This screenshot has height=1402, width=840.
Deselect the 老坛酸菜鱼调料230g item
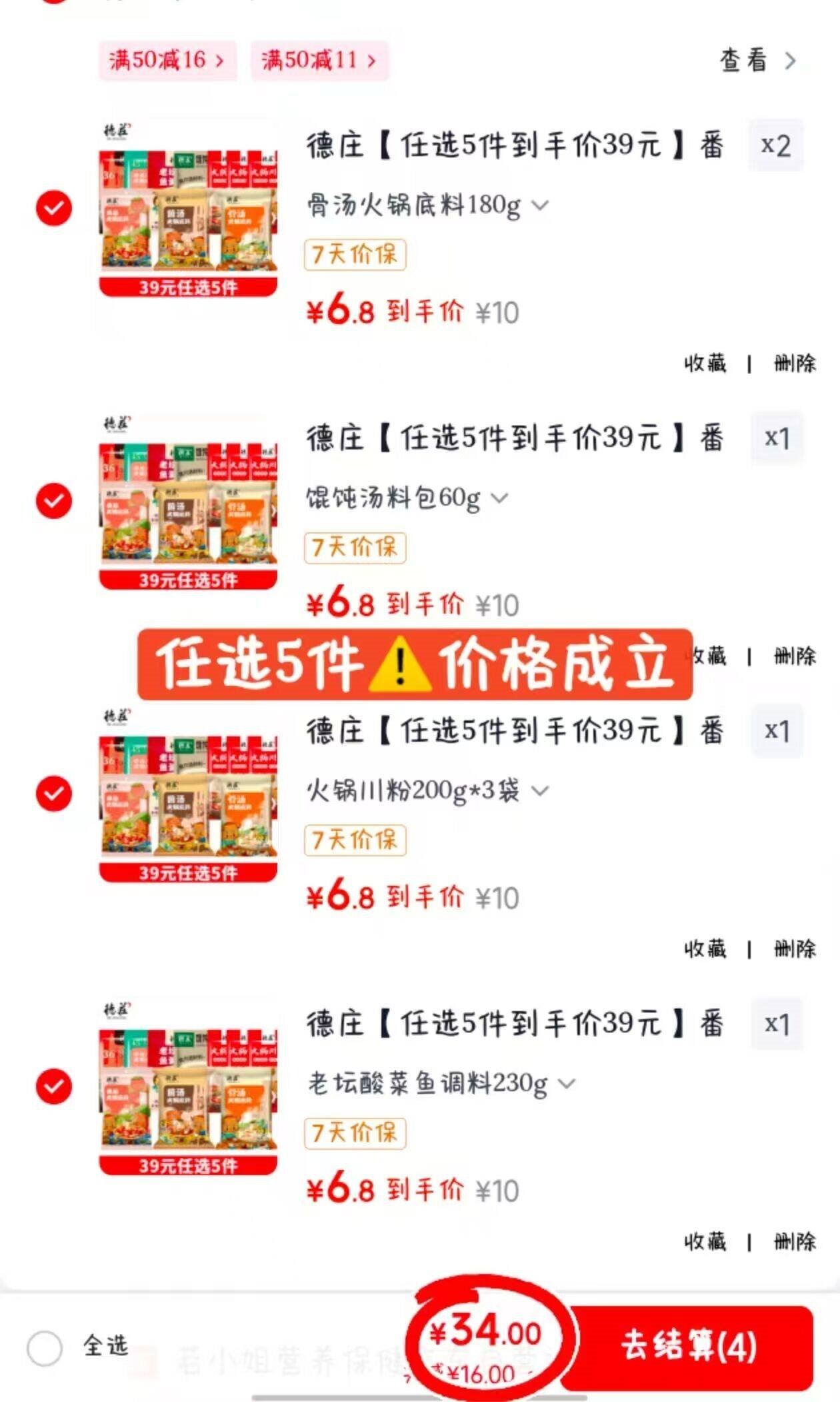tap(54, 1087)
